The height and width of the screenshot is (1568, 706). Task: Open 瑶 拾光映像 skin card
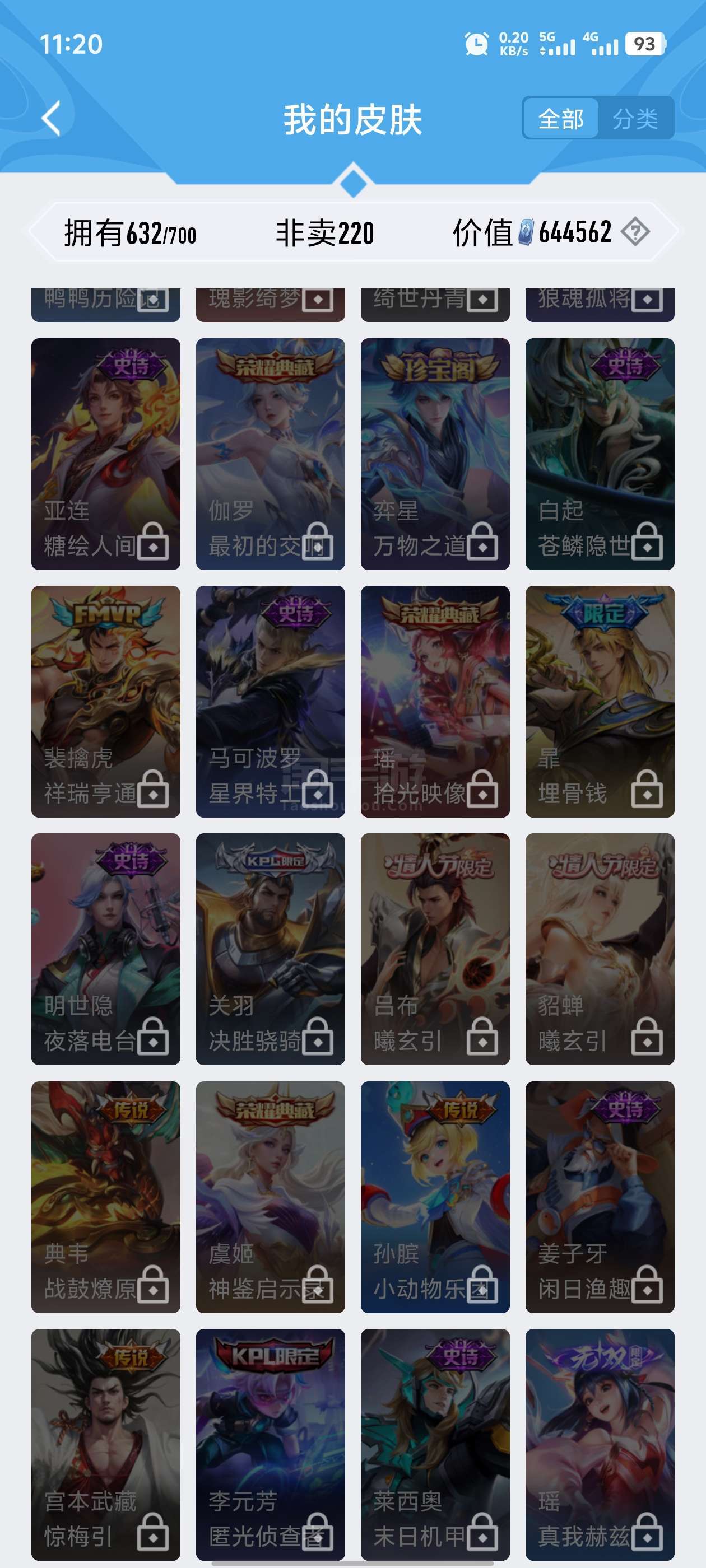point(435,701)
